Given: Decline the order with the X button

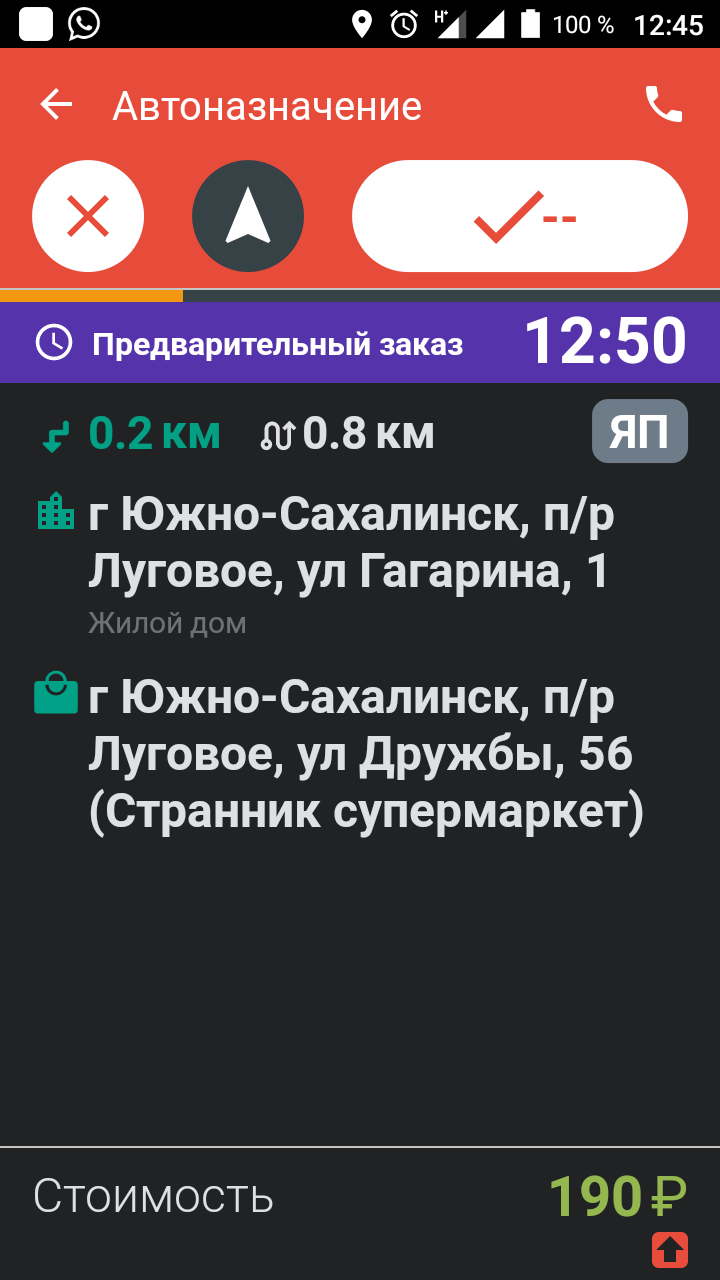Looking at the screenshot, I should point(88,216).
